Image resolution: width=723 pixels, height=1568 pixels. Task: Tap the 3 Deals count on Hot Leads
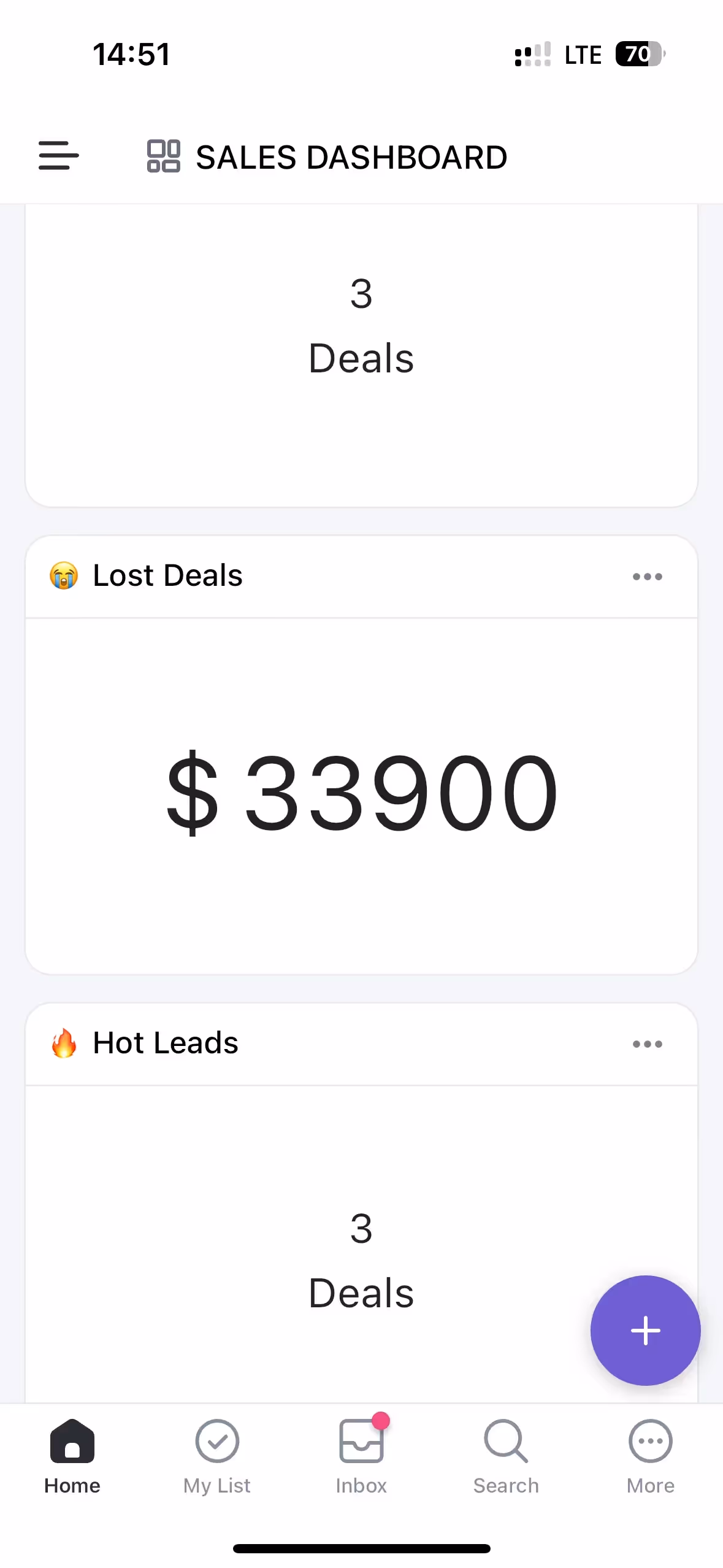(361, 1258)
